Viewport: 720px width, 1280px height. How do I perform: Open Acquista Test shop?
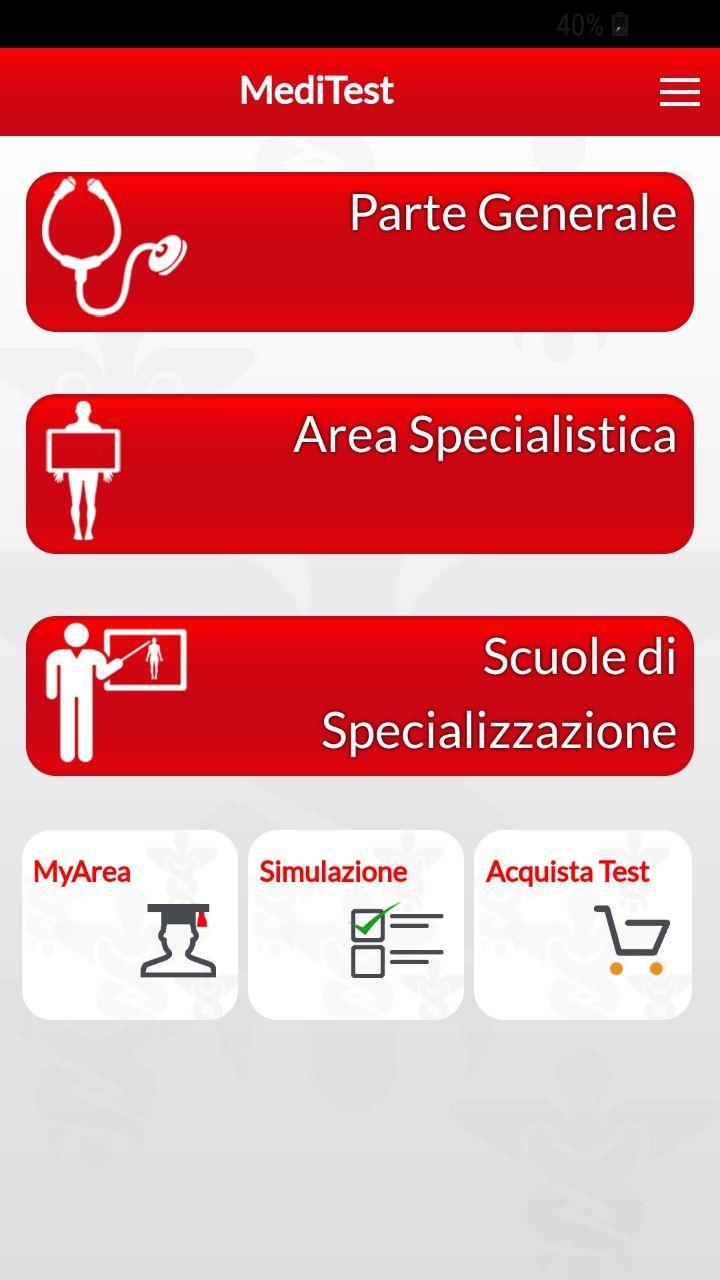(x=582, y=924)
